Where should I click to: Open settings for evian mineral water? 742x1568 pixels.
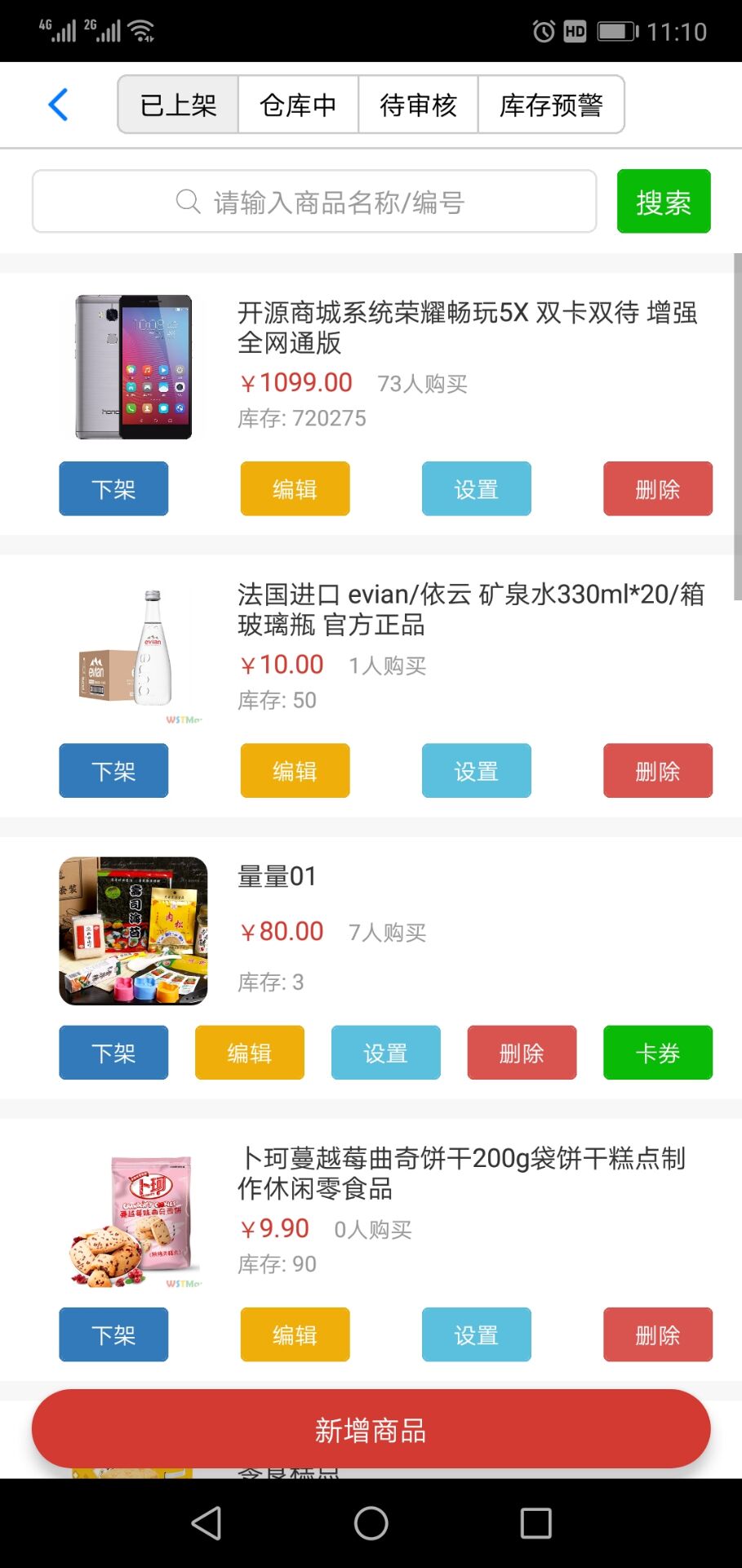click(476, 770)
